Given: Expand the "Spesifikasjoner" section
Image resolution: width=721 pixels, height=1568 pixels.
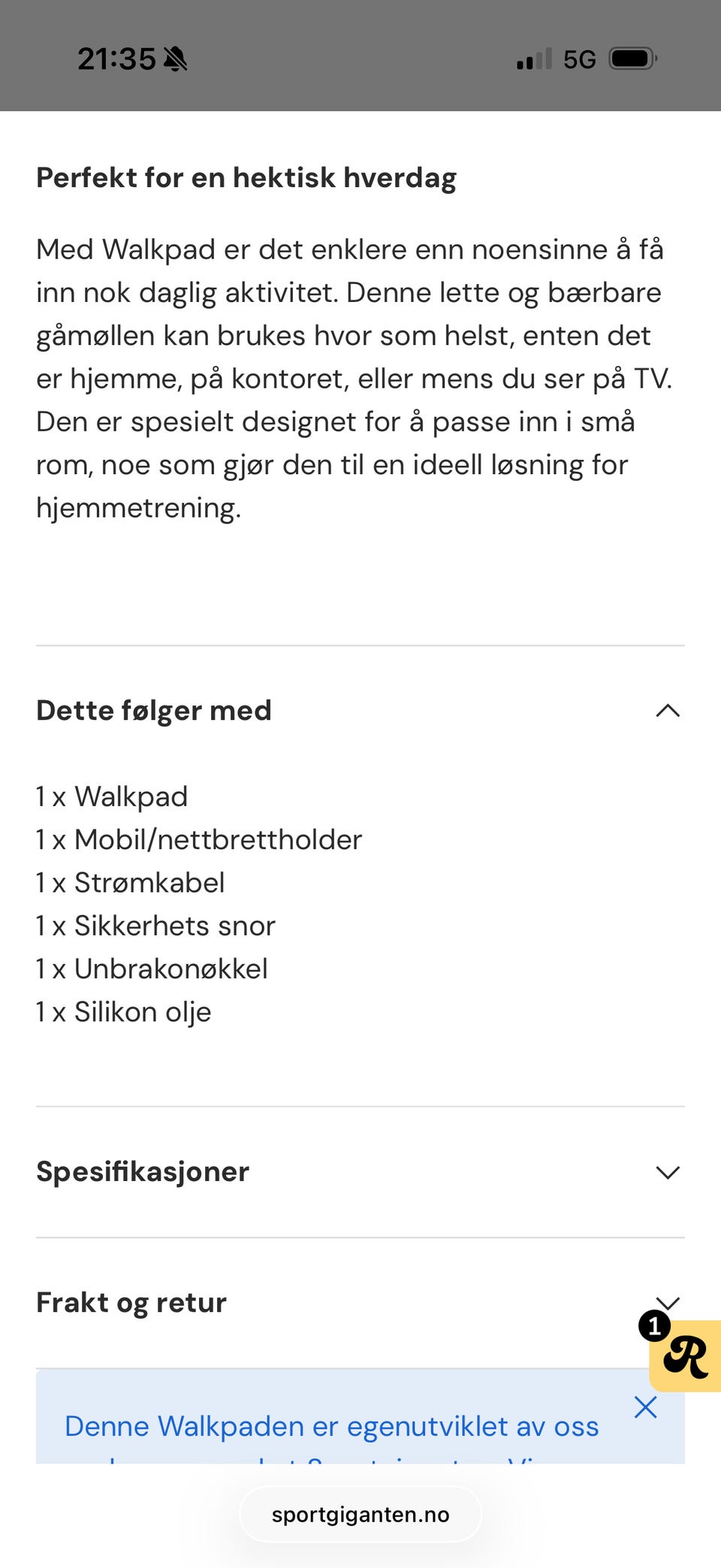Looking at the screenshot, I should tap(667, 1172).
